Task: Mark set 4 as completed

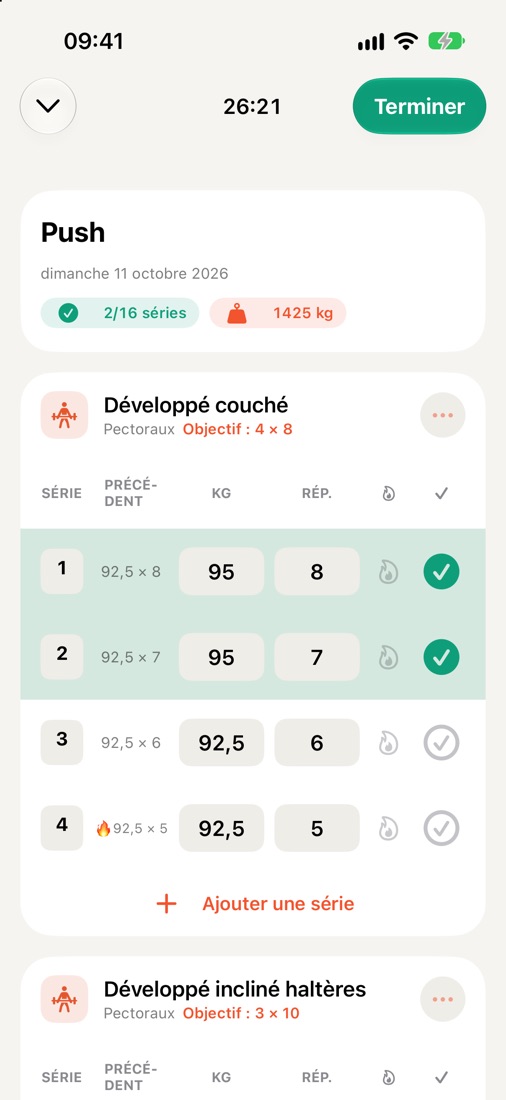Action: pyautogui.click(x=441, y=829)
